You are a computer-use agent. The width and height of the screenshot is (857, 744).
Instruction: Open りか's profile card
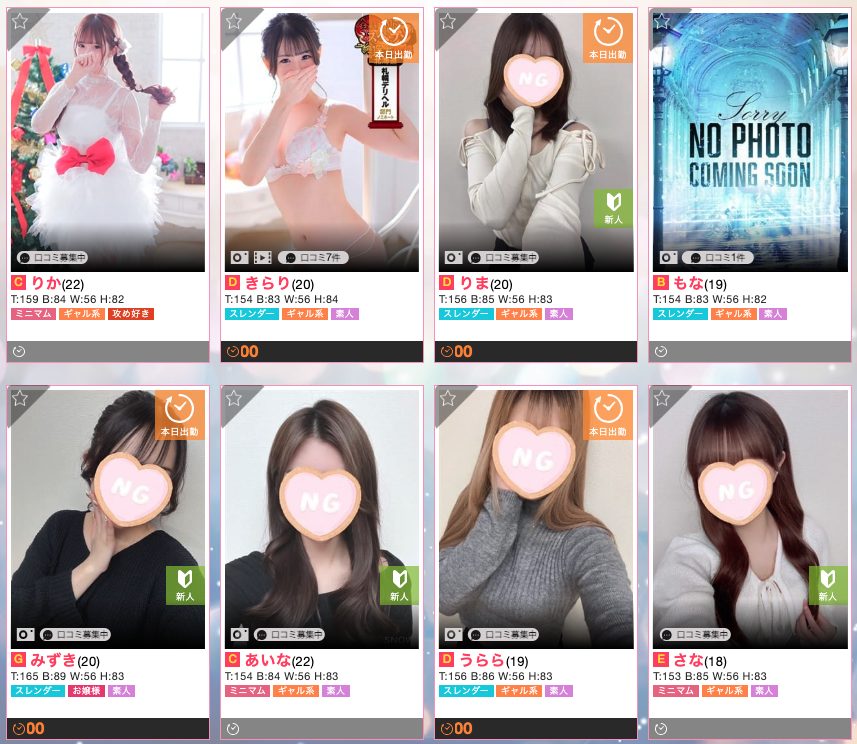tap(108, 140)
